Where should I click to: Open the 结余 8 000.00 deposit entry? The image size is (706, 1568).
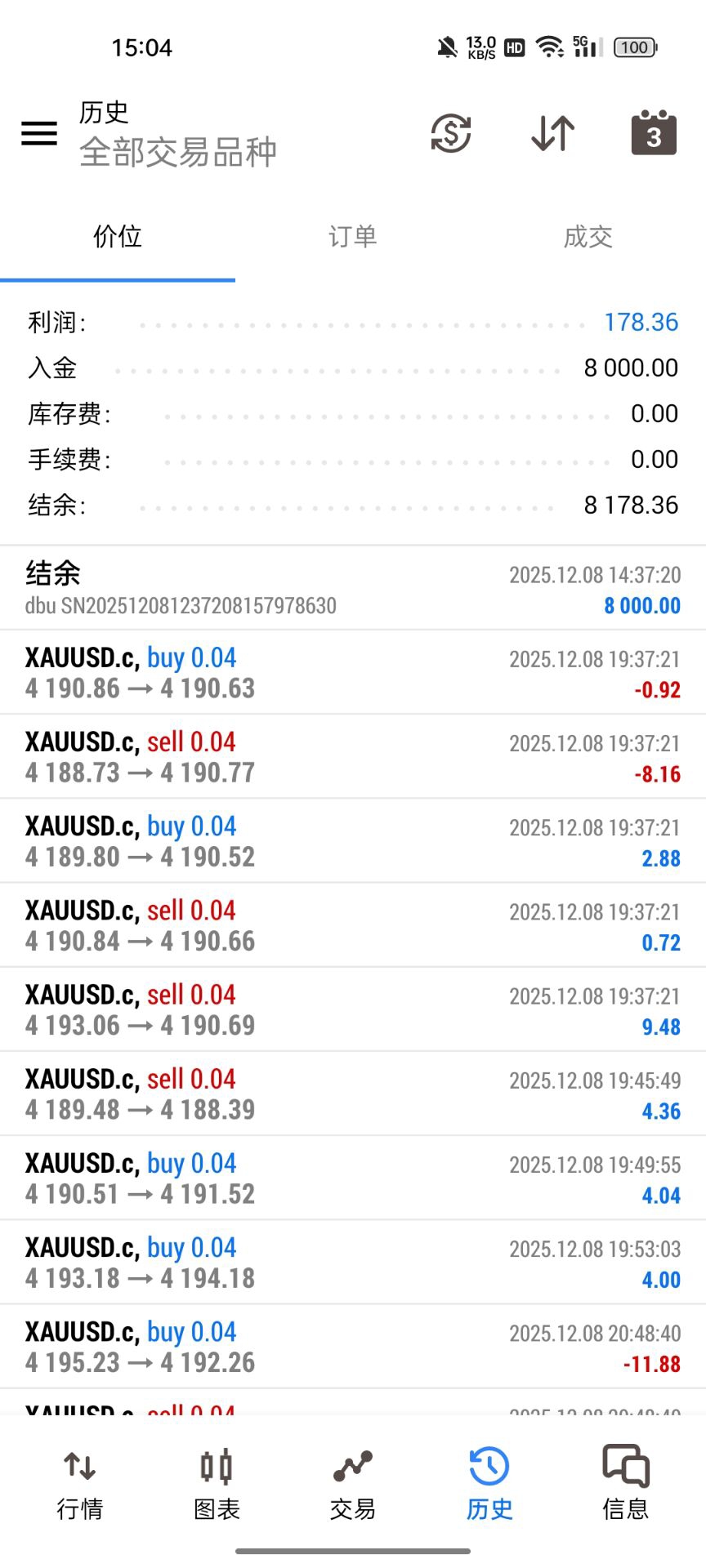[353, 588]
